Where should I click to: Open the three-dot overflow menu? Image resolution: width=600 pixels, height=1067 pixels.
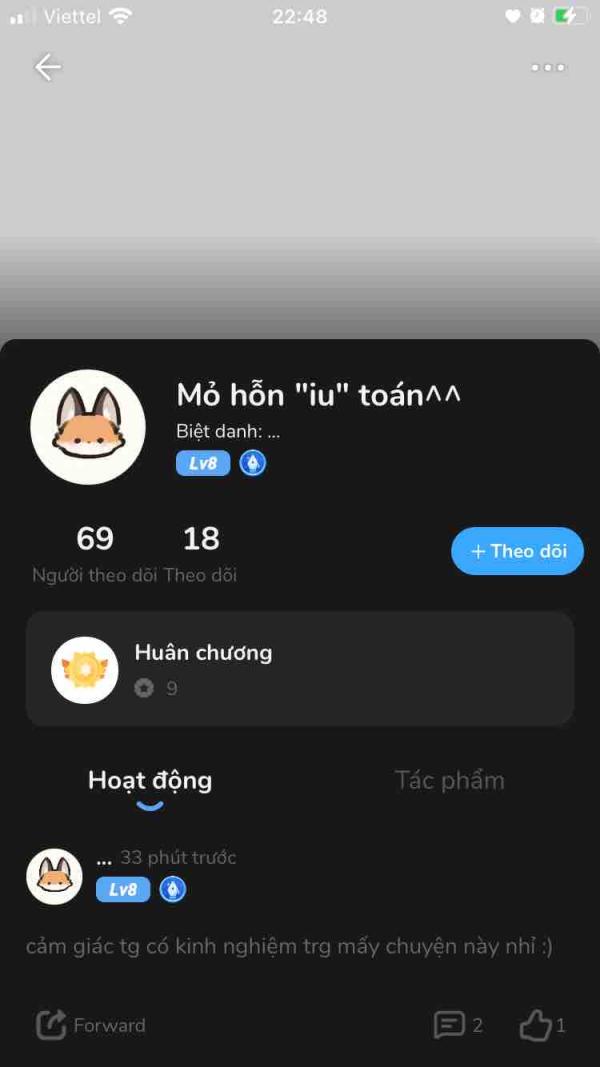548,67
